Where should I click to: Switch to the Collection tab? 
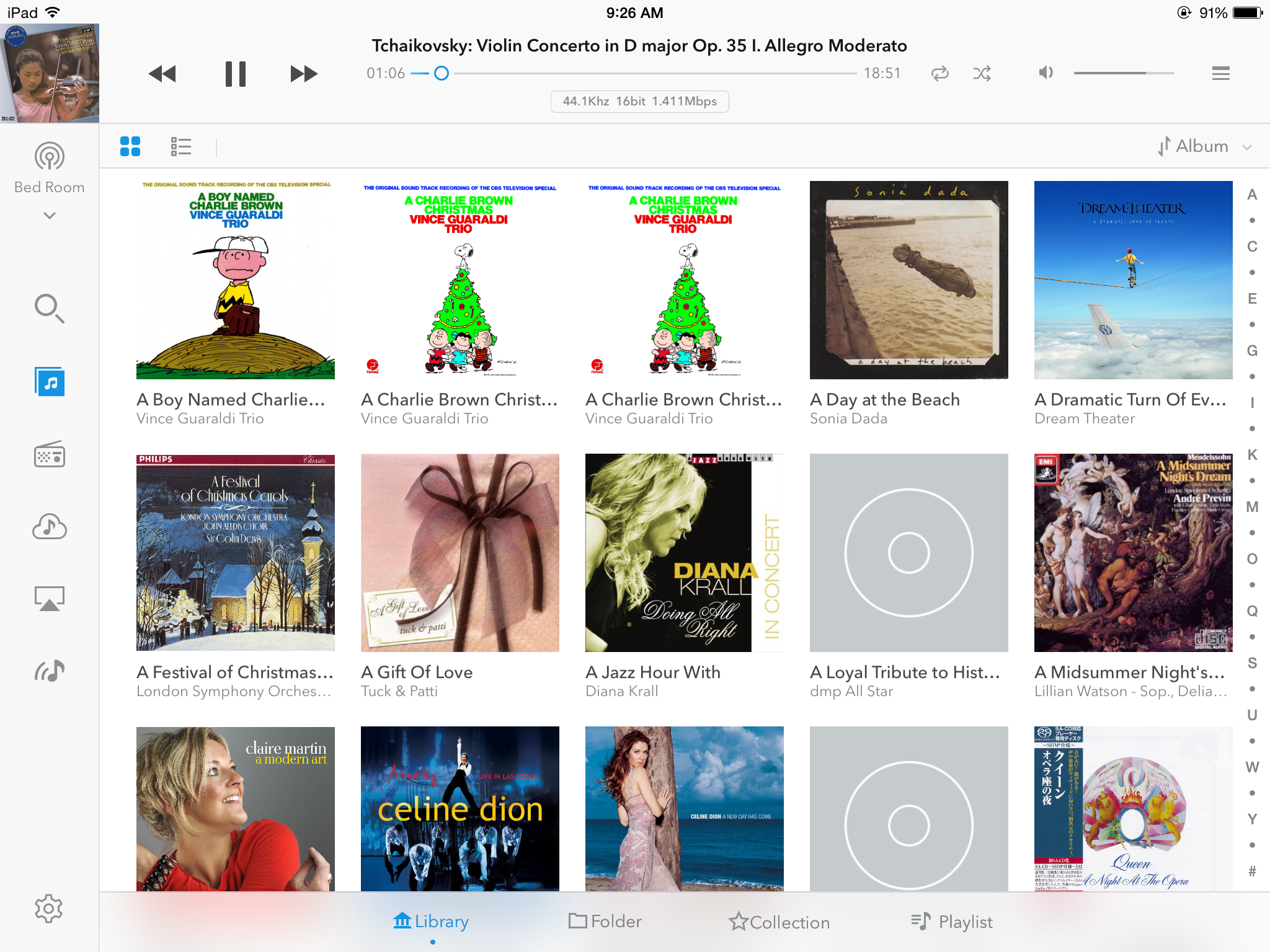tap(779, 922)
